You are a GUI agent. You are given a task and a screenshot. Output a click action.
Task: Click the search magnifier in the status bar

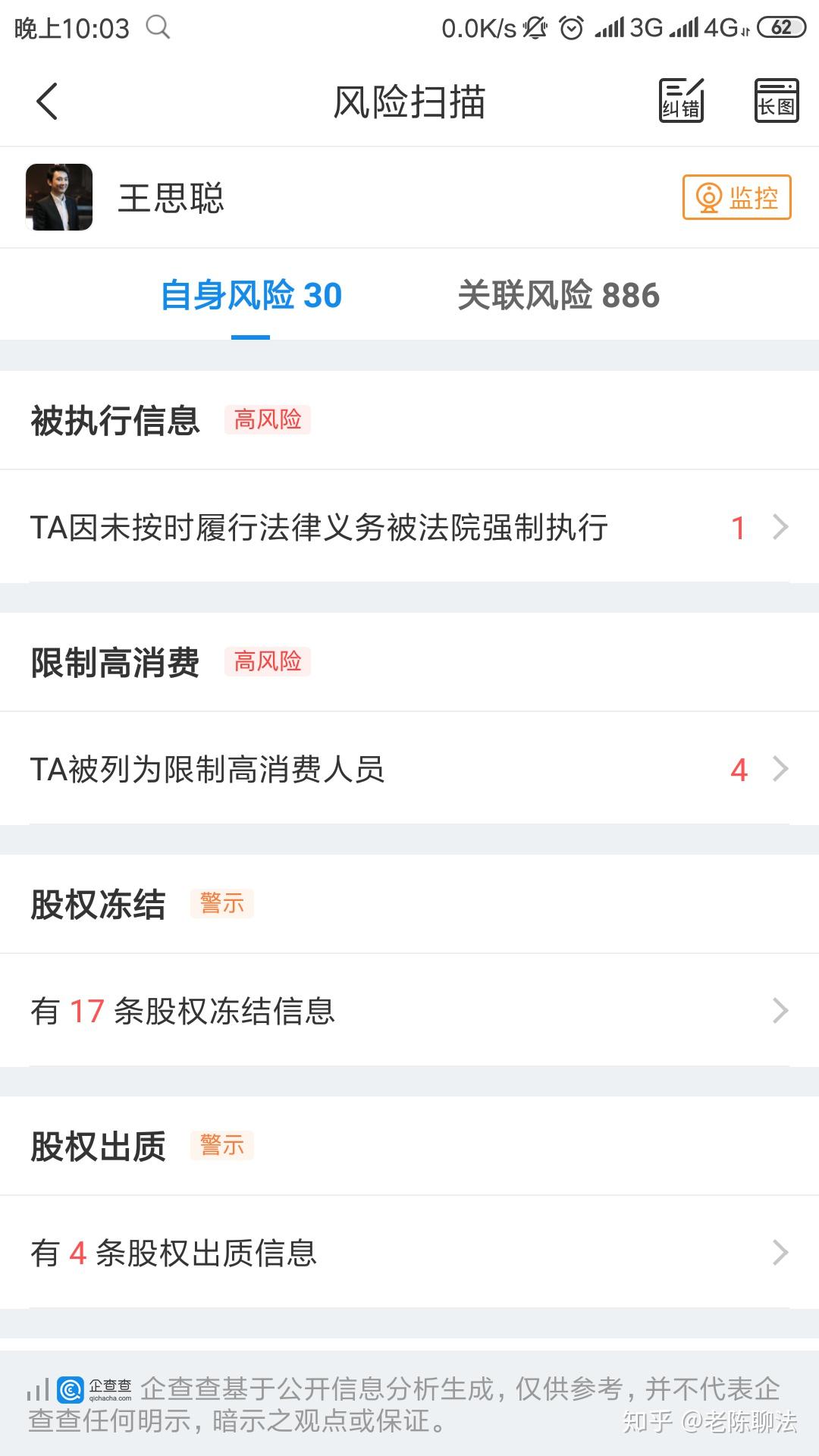157,28
